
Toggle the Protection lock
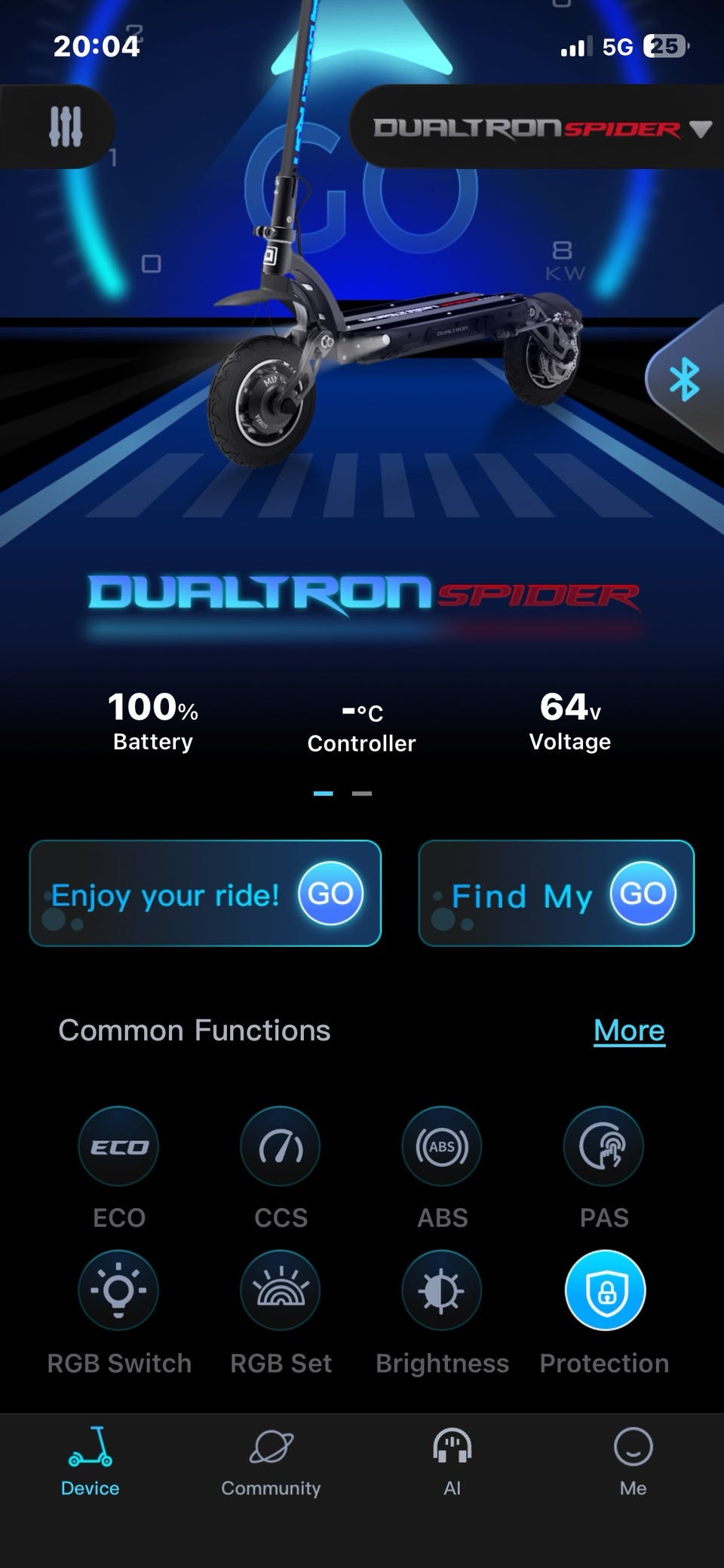click(x=605, y=1290)
